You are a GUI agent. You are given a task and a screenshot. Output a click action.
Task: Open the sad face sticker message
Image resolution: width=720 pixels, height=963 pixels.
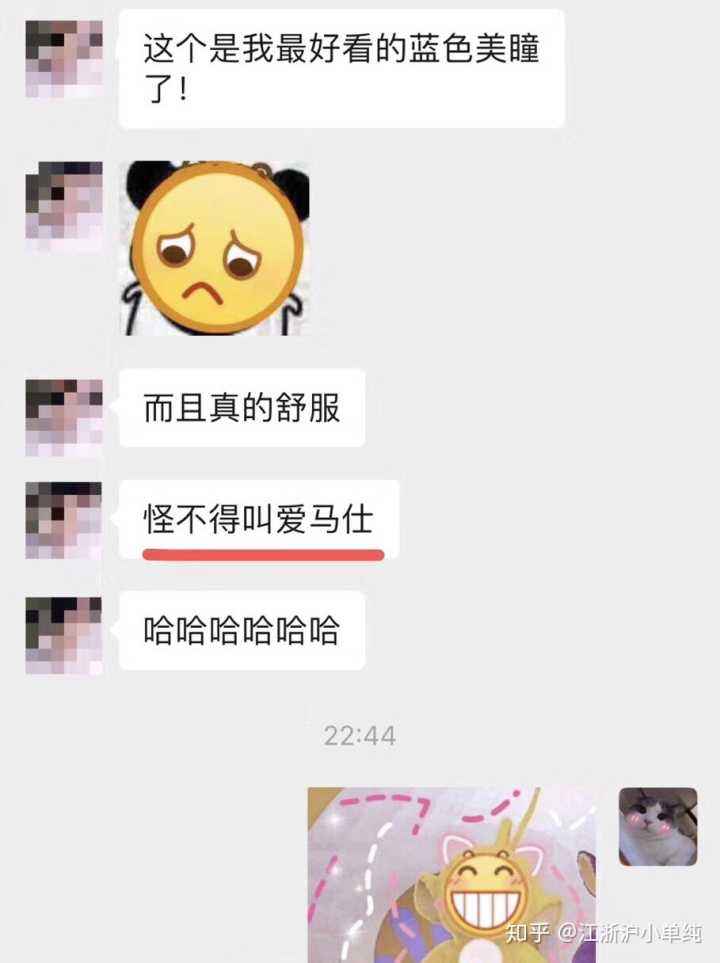tap(214, 249)
